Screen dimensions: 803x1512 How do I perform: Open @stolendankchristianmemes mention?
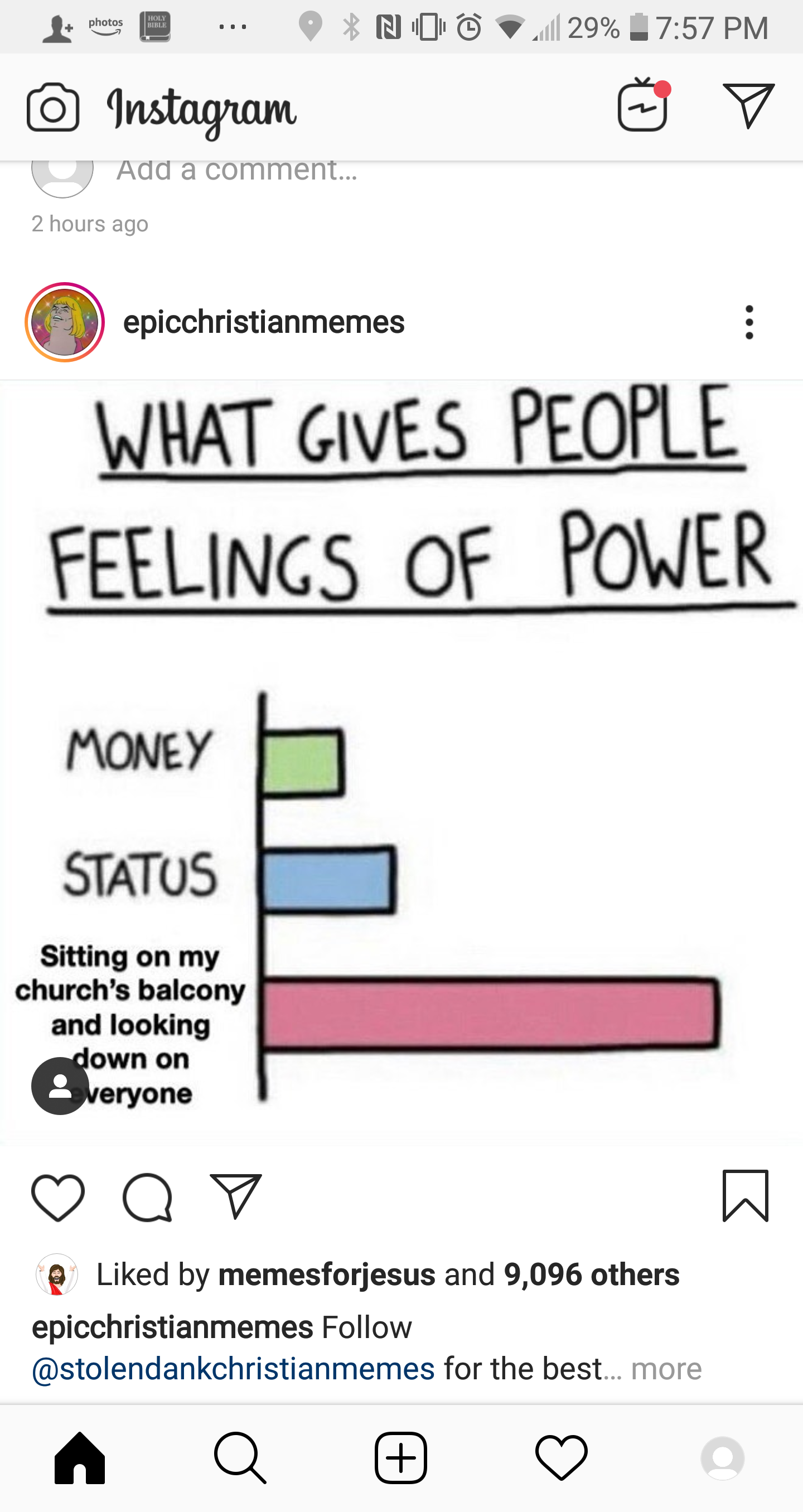click(233, 1369)
